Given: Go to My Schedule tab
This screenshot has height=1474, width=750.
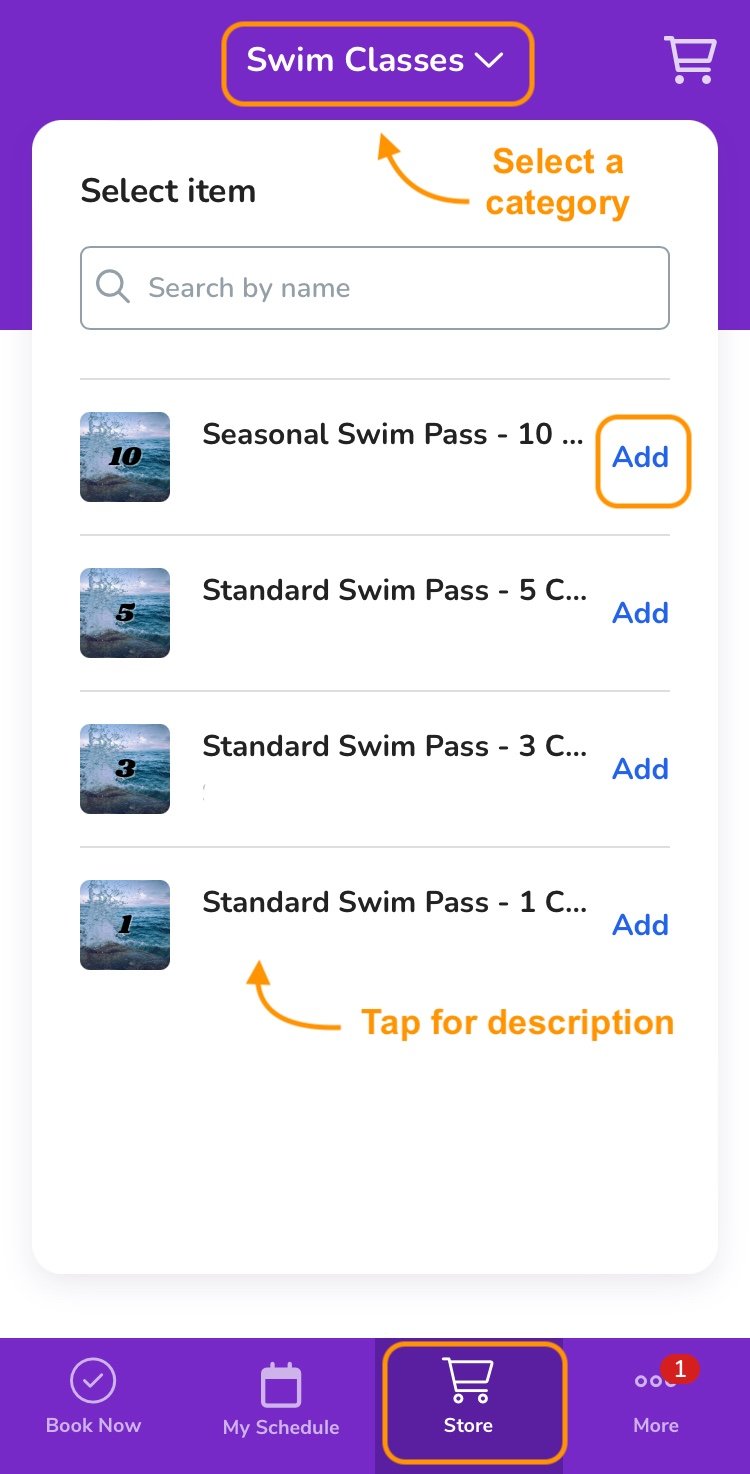Looking at the screenshot, I should 281,1399.
